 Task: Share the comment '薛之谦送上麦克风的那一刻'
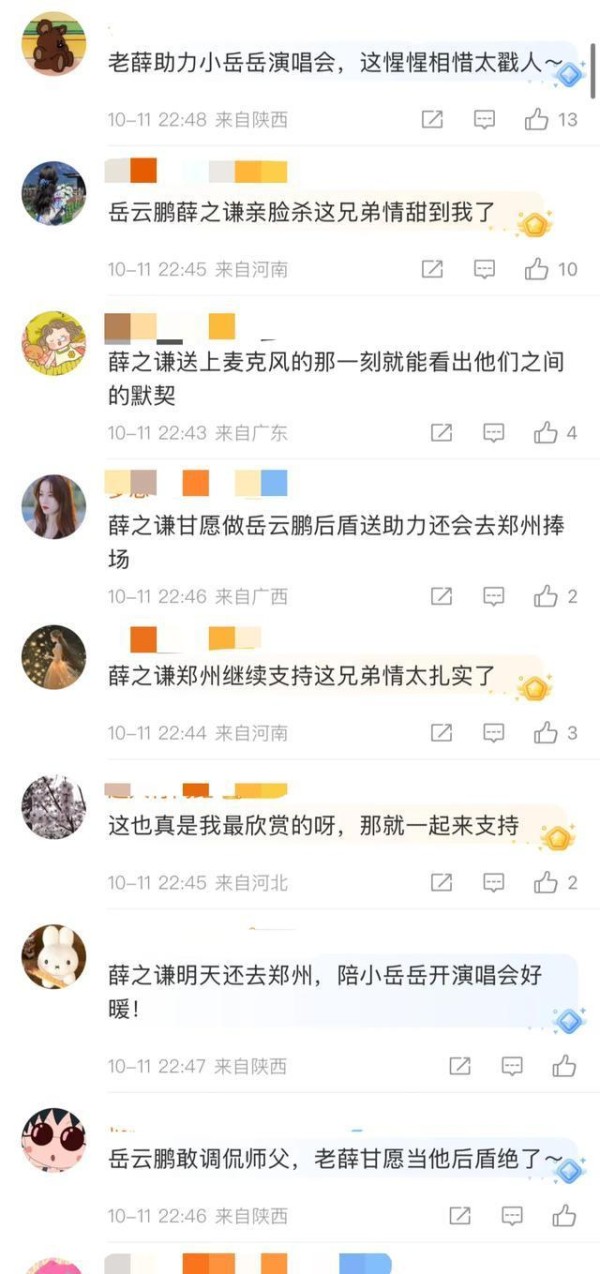tap(441, 433)
